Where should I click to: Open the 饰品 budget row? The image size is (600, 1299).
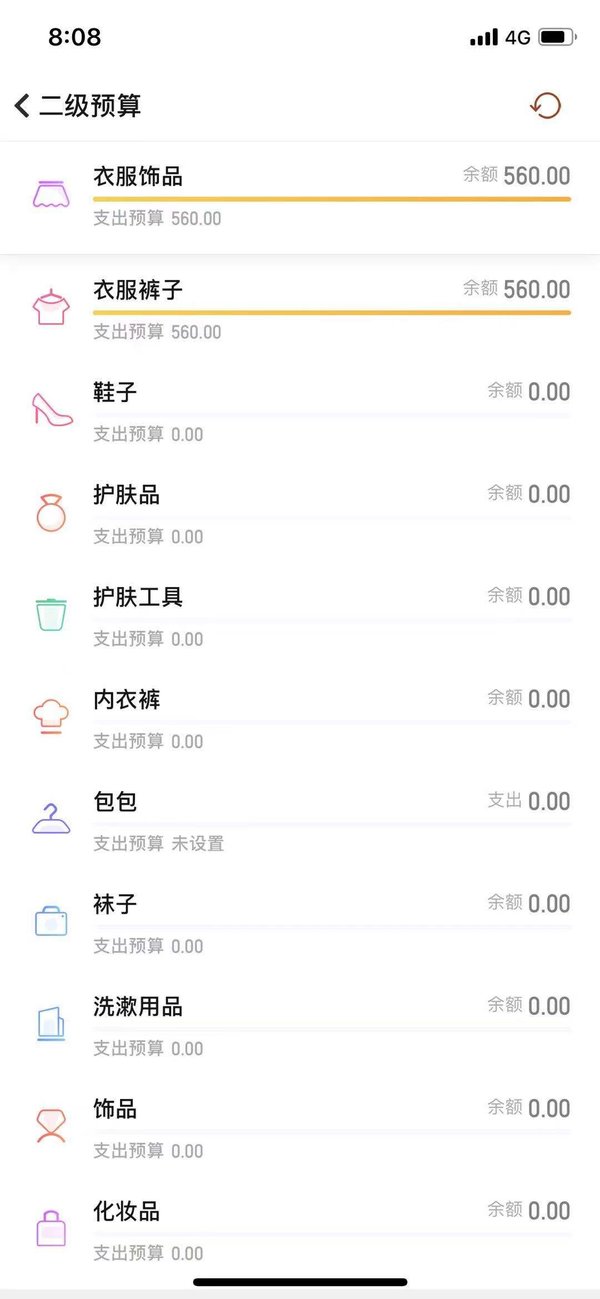point(300,1128)
